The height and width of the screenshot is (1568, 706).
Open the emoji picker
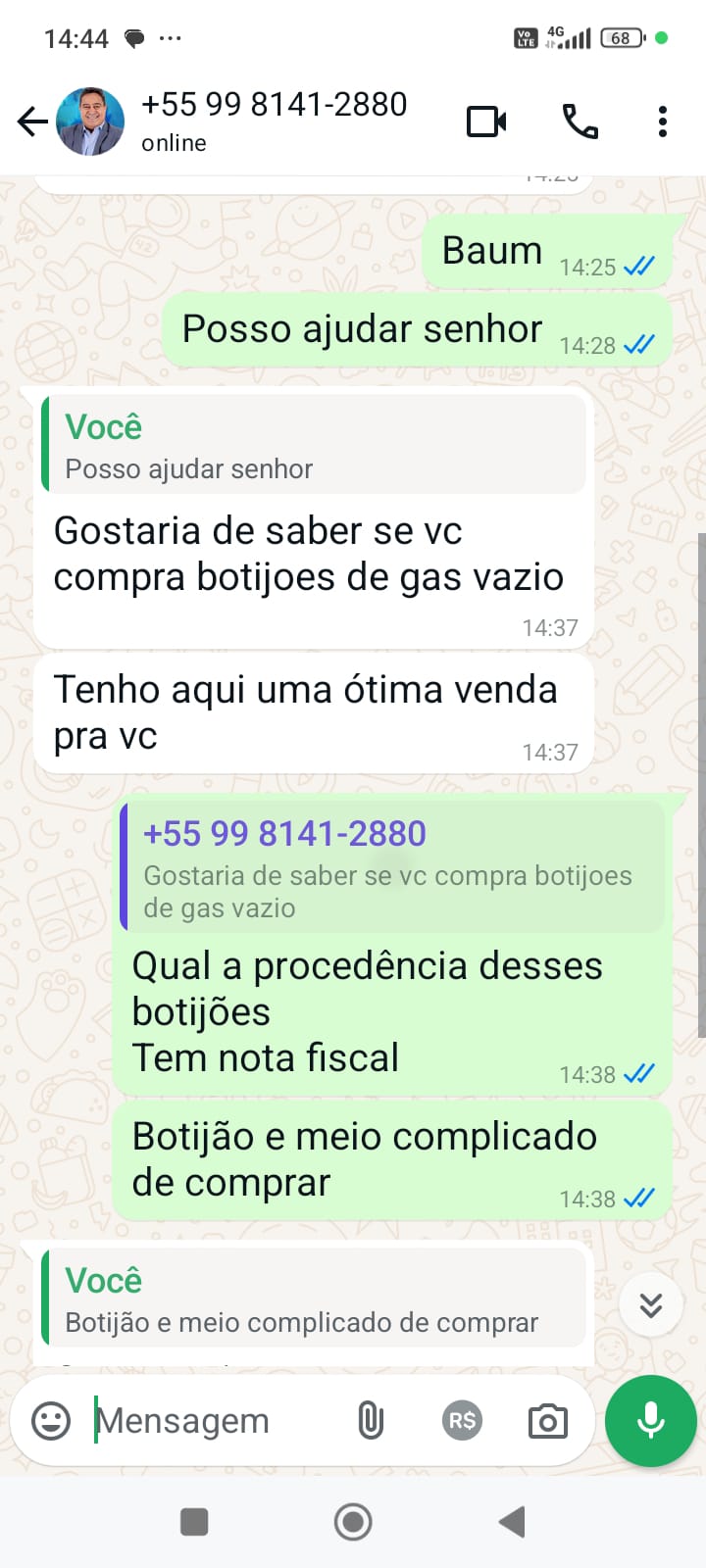coord(51,1420)
